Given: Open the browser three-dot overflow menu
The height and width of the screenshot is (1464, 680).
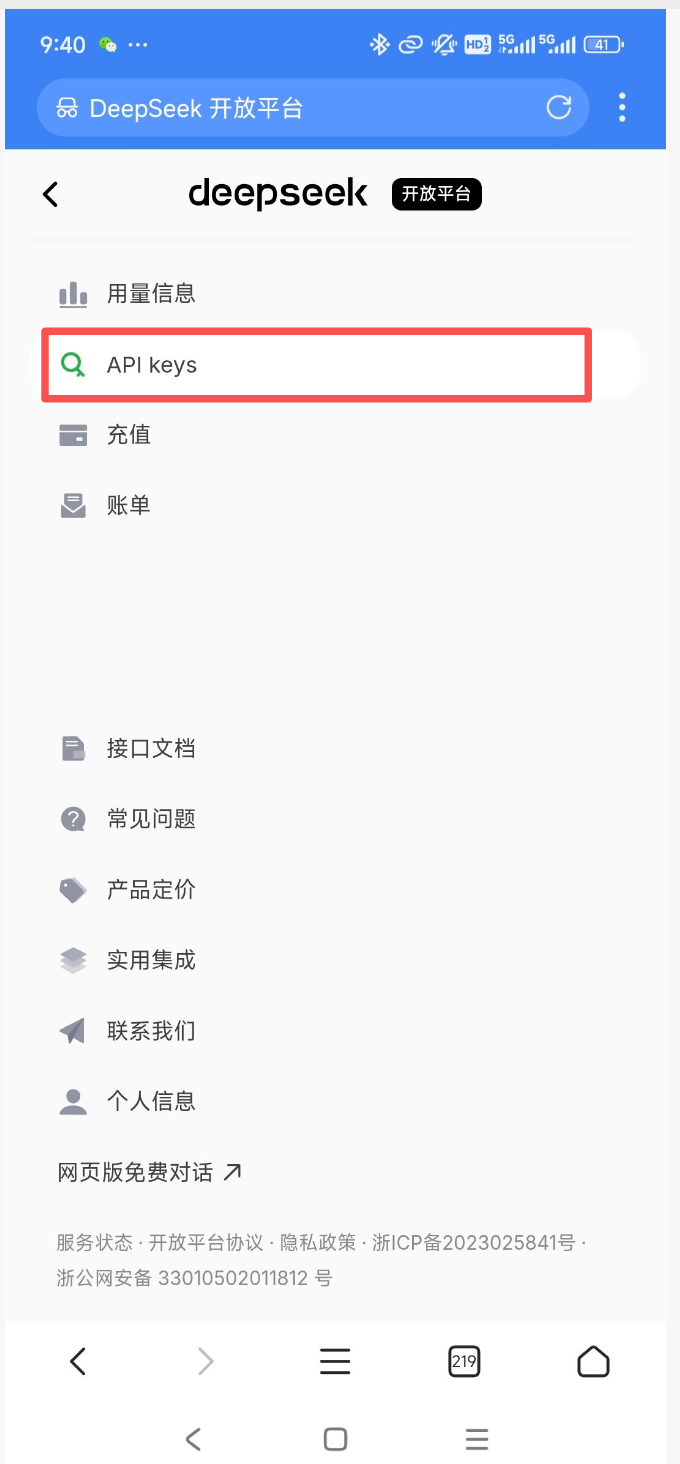Looking at the screenshot, I should 622,108.
